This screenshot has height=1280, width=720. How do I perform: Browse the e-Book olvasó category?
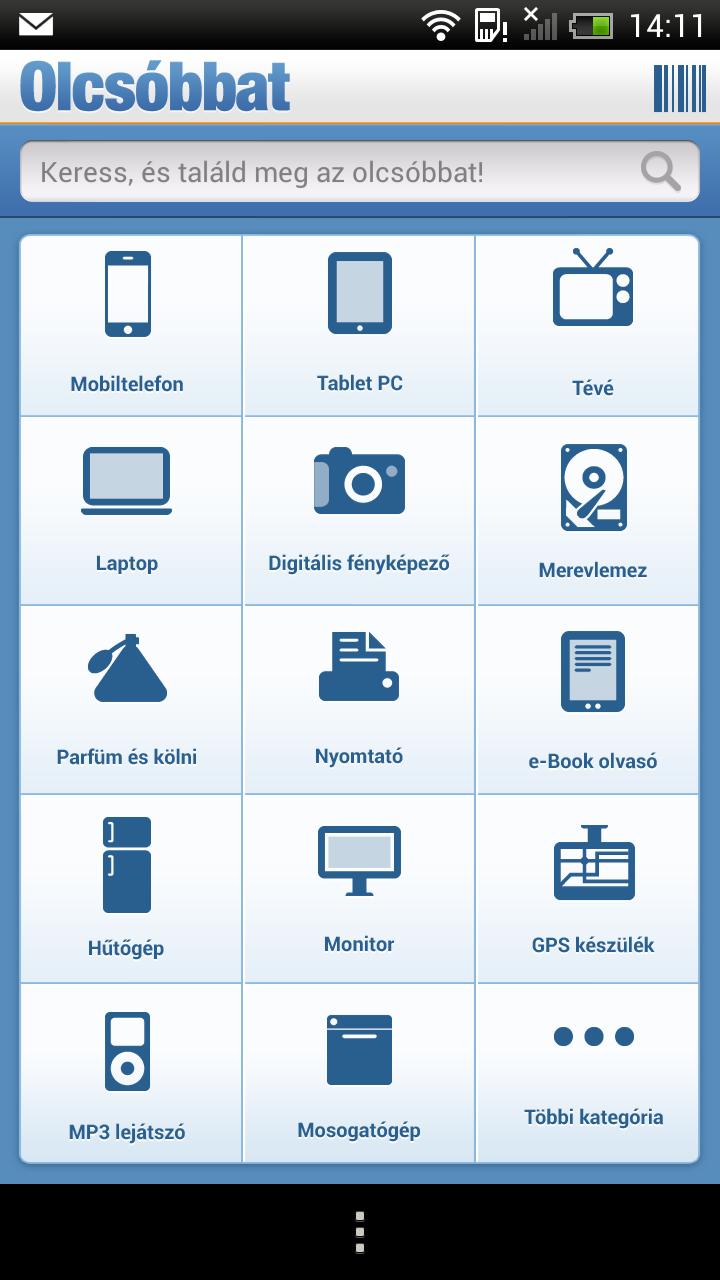(x=590, y=700)
